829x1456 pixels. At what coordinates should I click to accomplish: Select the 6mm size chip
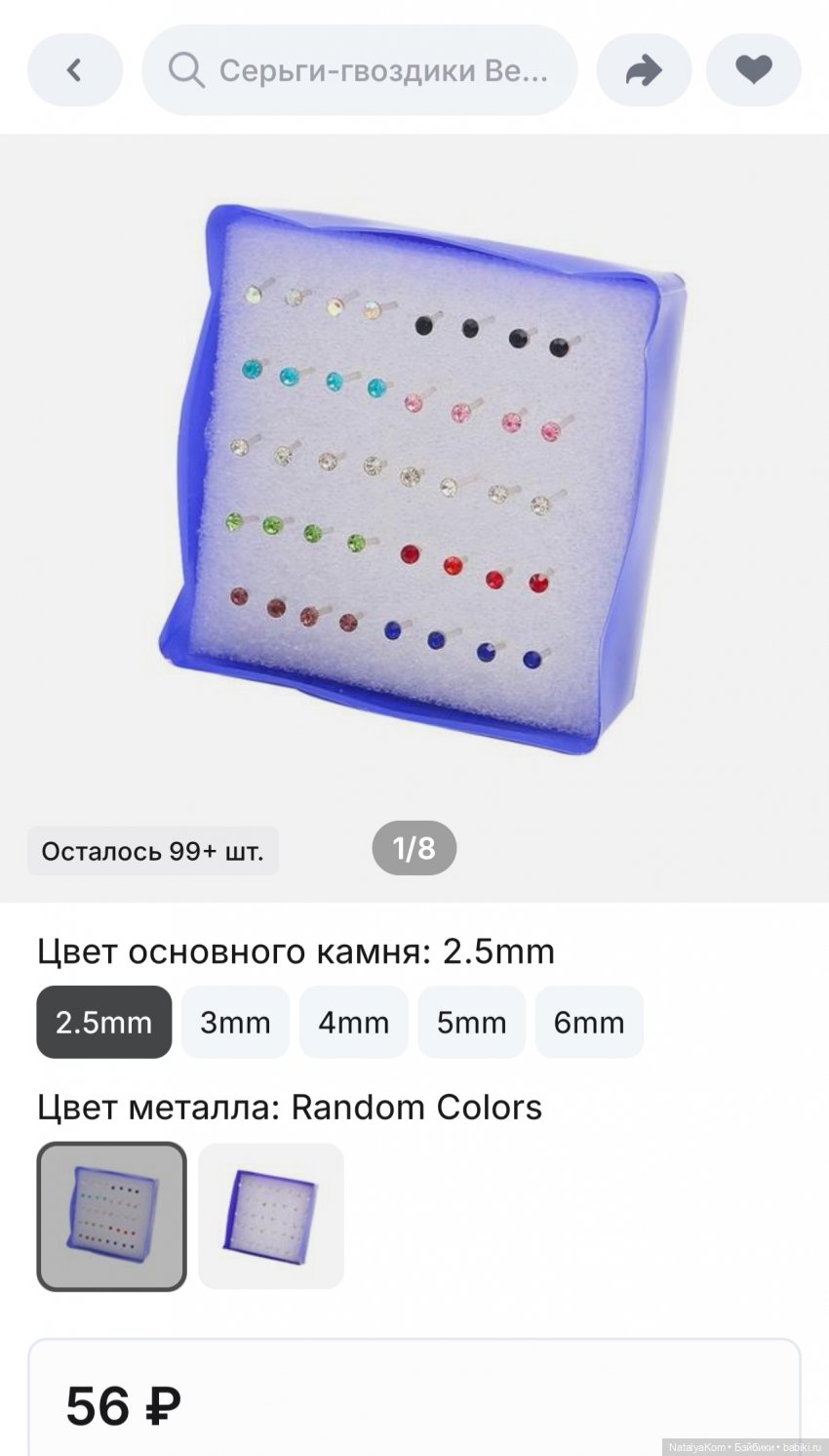pyautogui.click(x=589, y=1022)
